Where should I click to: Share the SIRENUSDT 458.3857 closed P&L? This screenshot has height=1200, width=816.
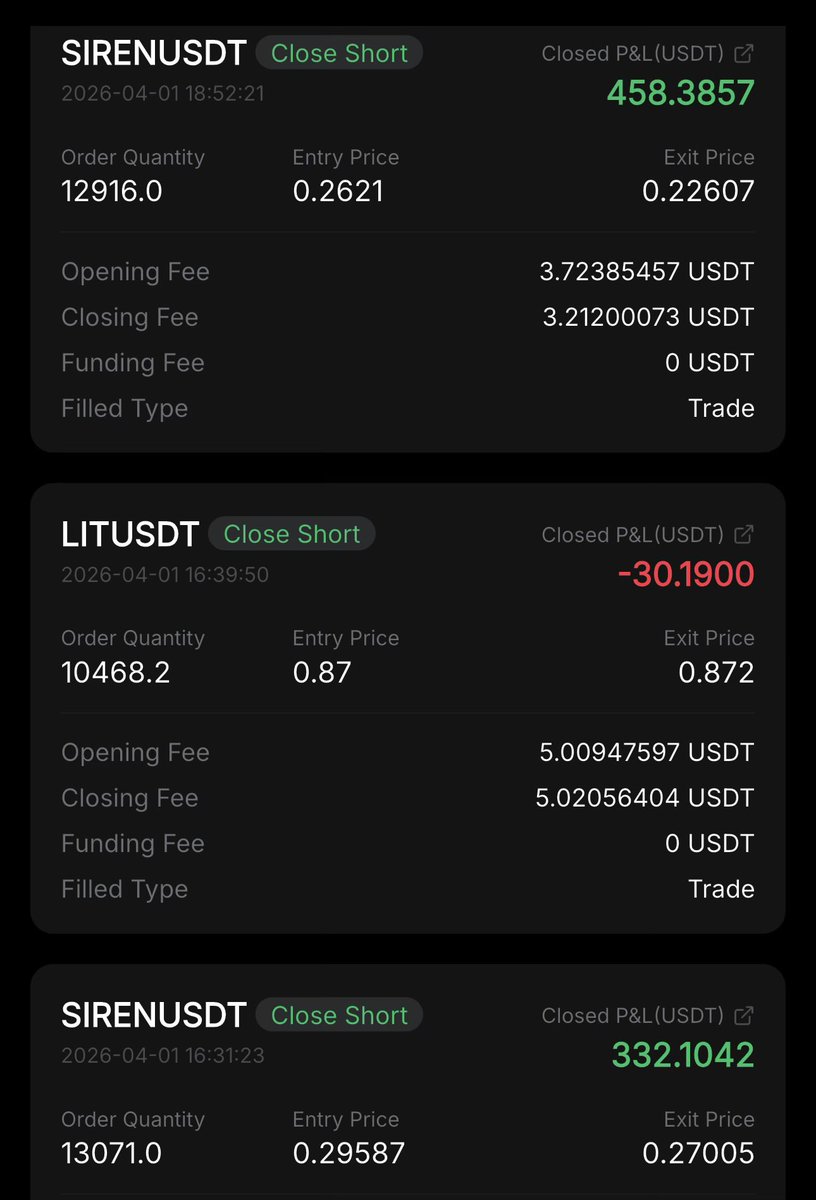click(743, 54)
